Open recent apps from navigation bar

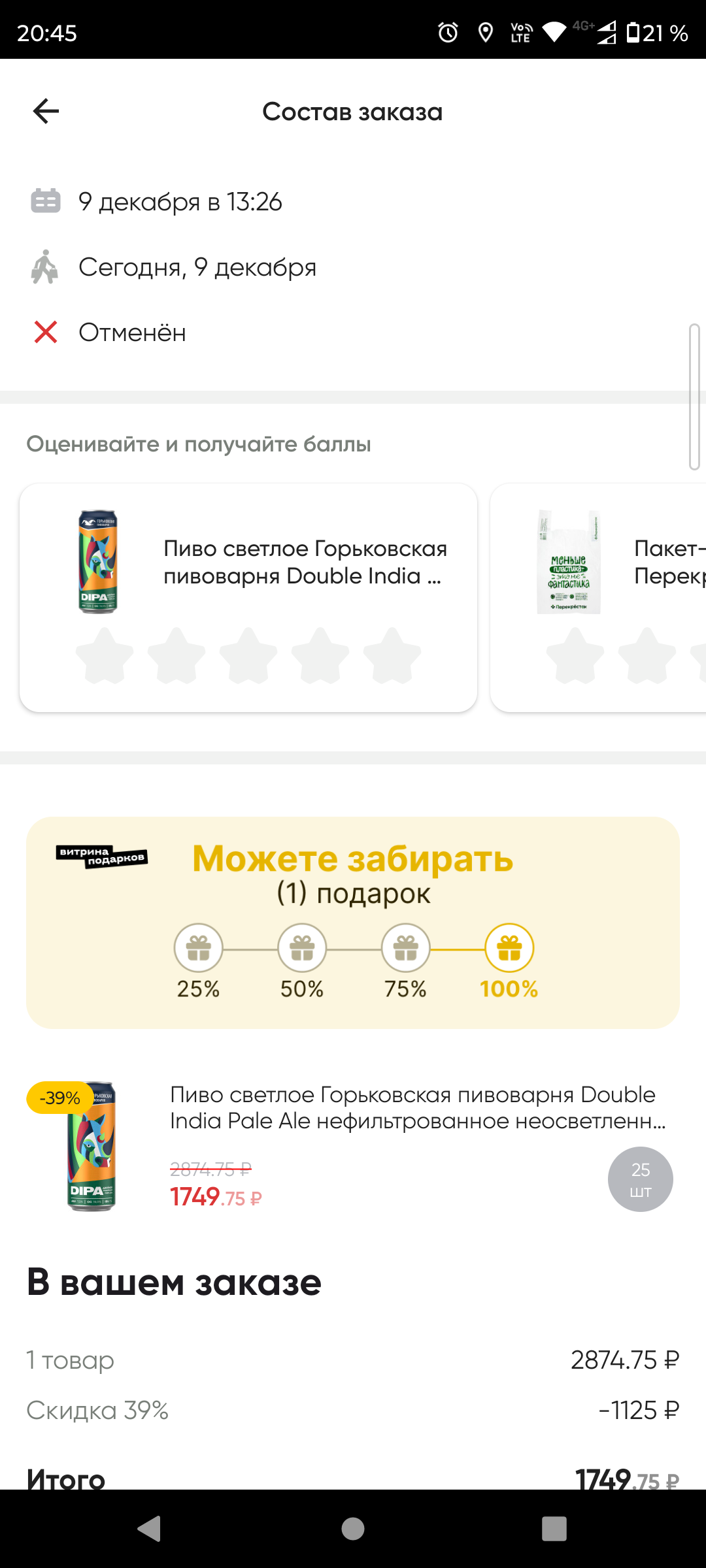pyautogui.click(x=554, y=1529)
